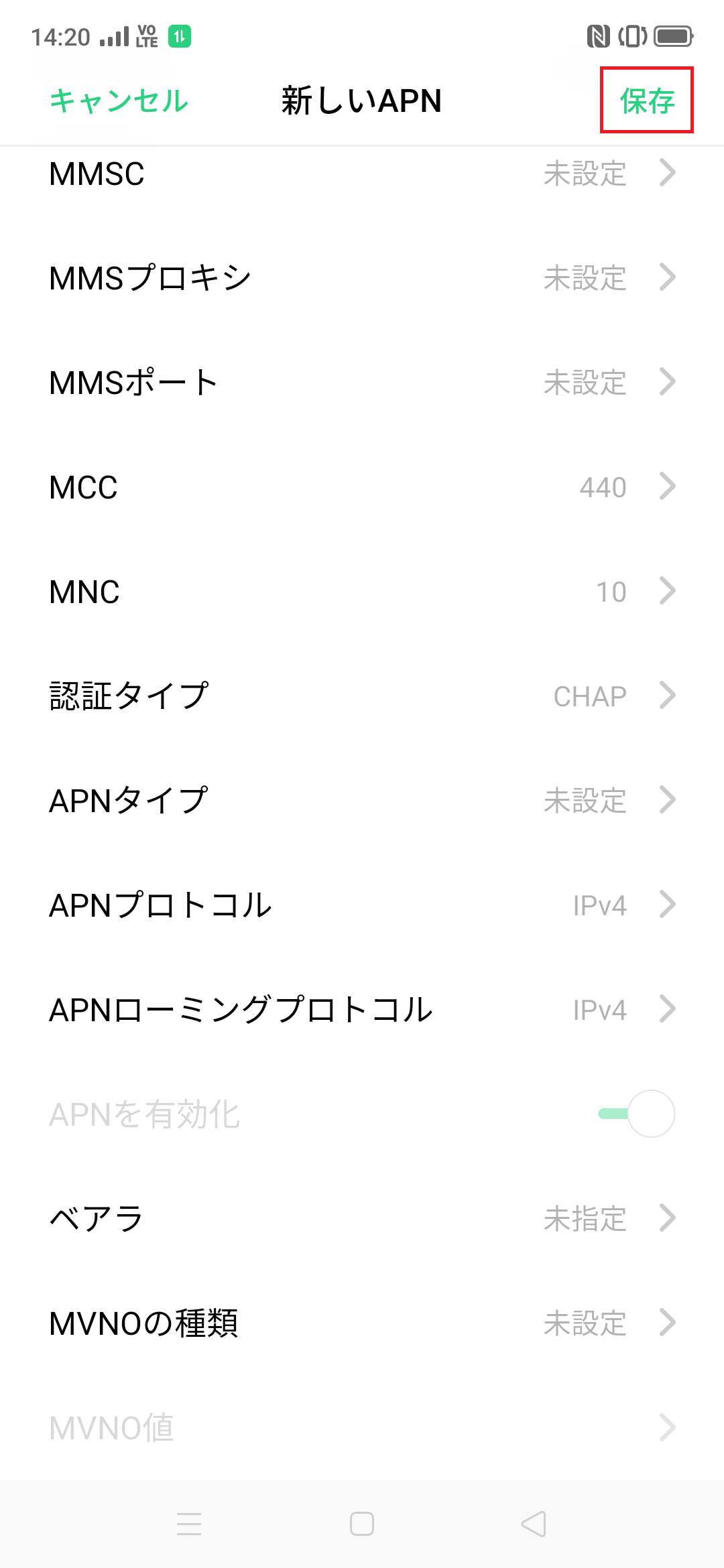Image resolution: width=724 pixels, height=1568 pixels.
Task: Open the MNC entry showing 10
Action: point(362,591)
